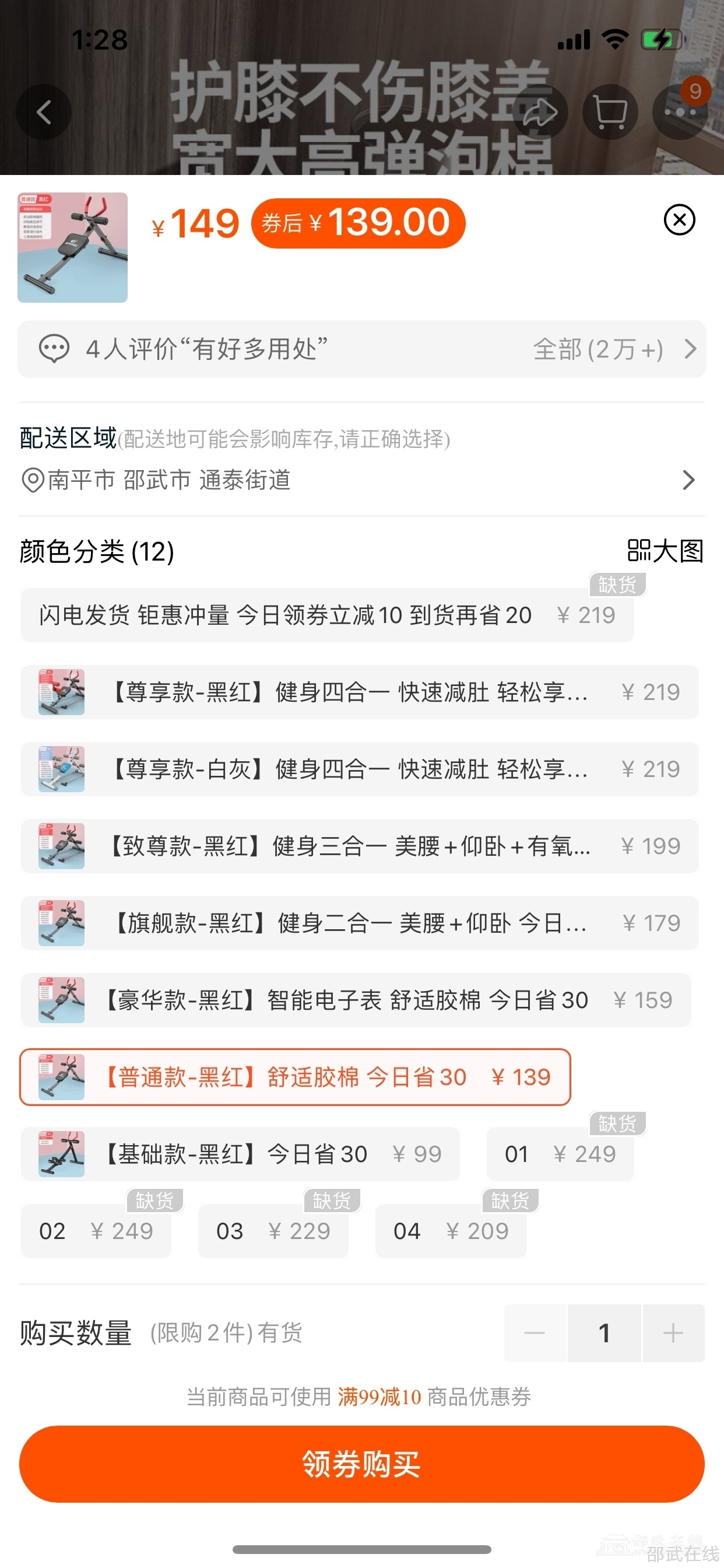The width and height of the screenshot is (724, 1568).
Task: Close the product options sheet
Action: 679,220
